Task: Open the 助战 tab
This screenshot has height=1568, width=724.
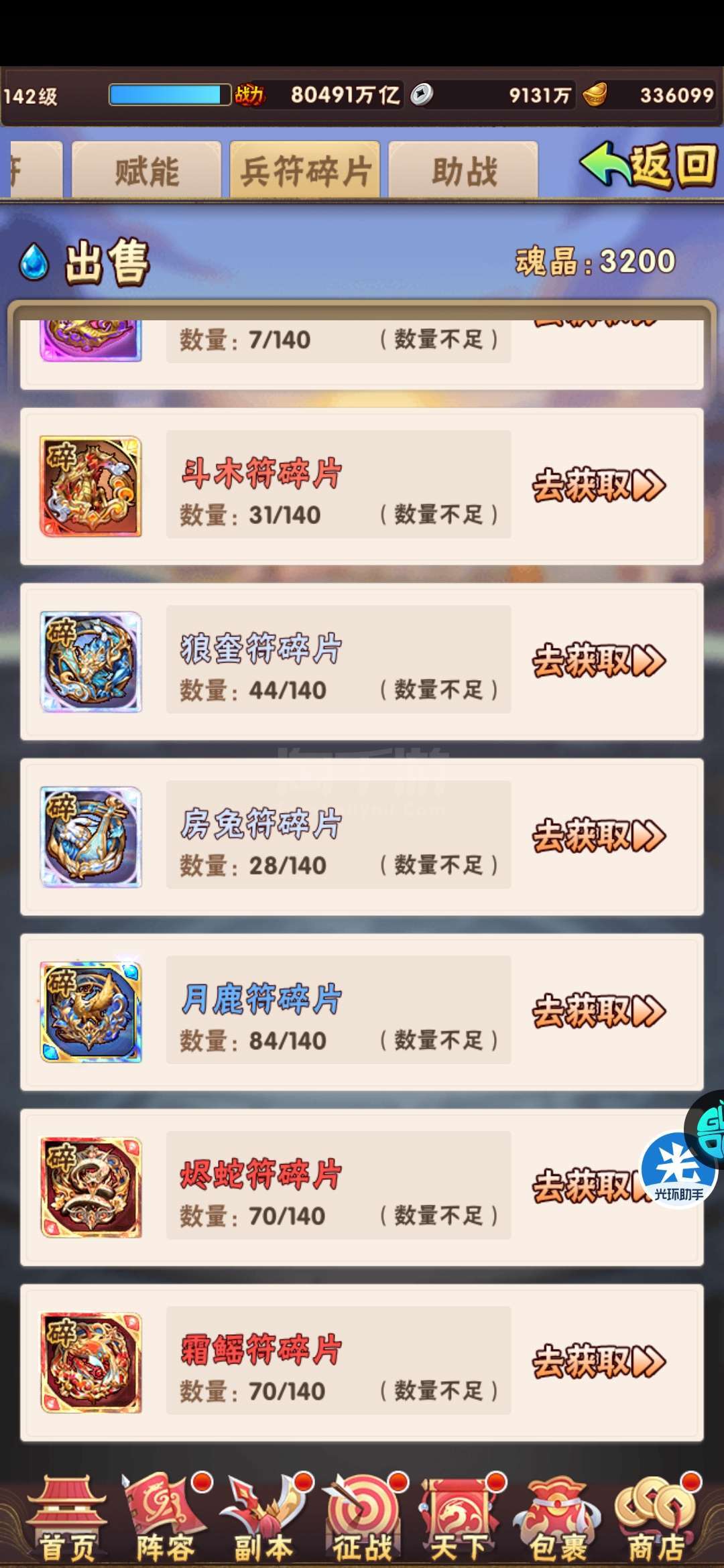Action: click(463, 170)
